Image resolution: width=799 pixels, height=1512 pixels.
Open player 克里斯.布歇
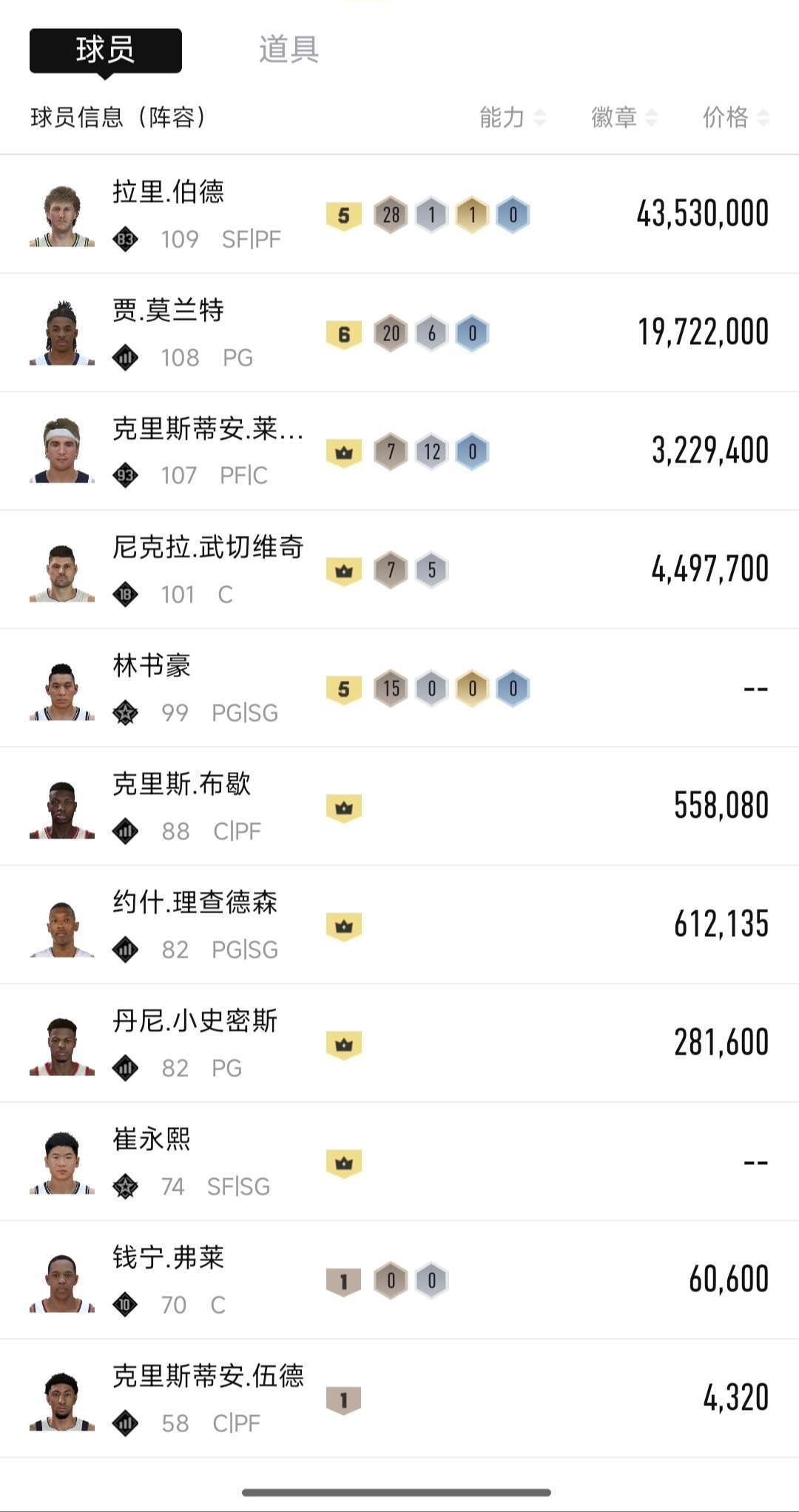coord(399,807)
